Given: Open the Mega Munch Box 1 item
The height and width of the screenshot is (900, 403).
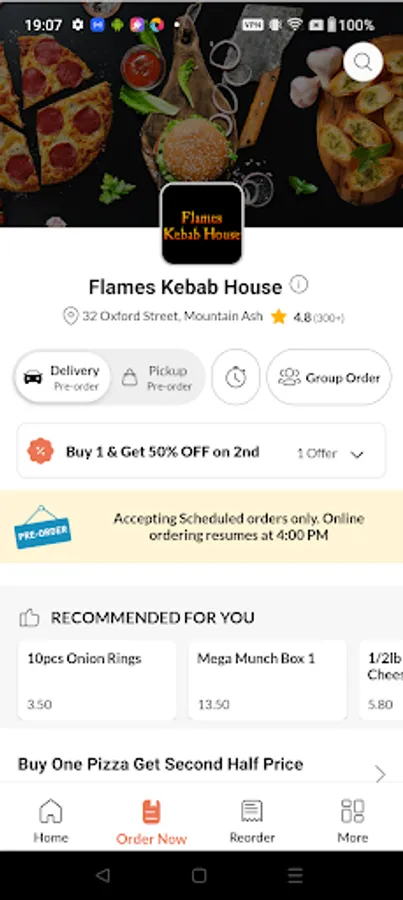Looking at the screenshot, I should [x=268, y=680].
